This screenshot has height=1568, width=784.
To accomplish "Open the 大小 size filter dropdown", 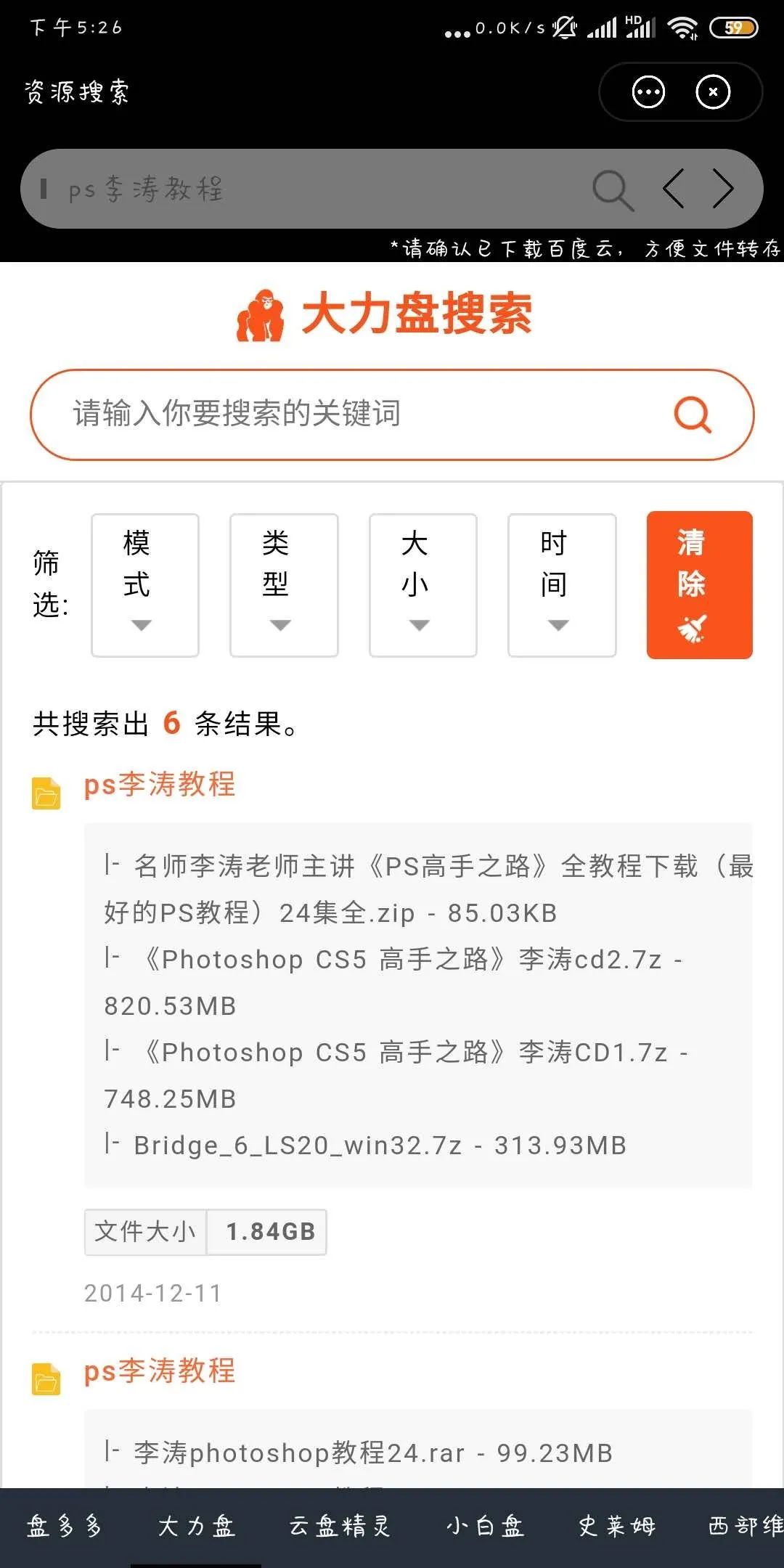I will (421, 584).
